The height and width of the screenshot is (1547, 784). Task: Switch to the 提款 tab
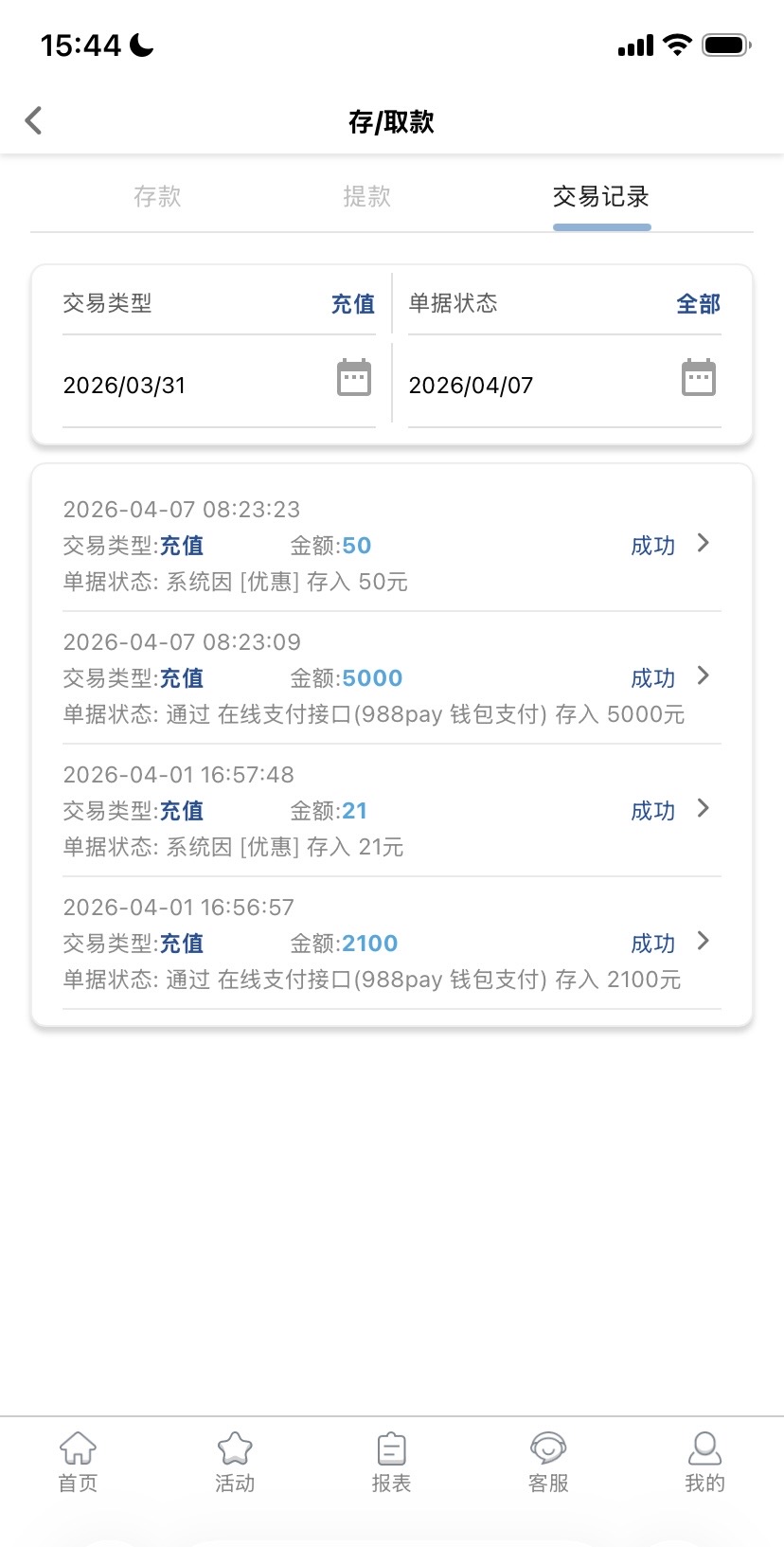pos(366,196)
